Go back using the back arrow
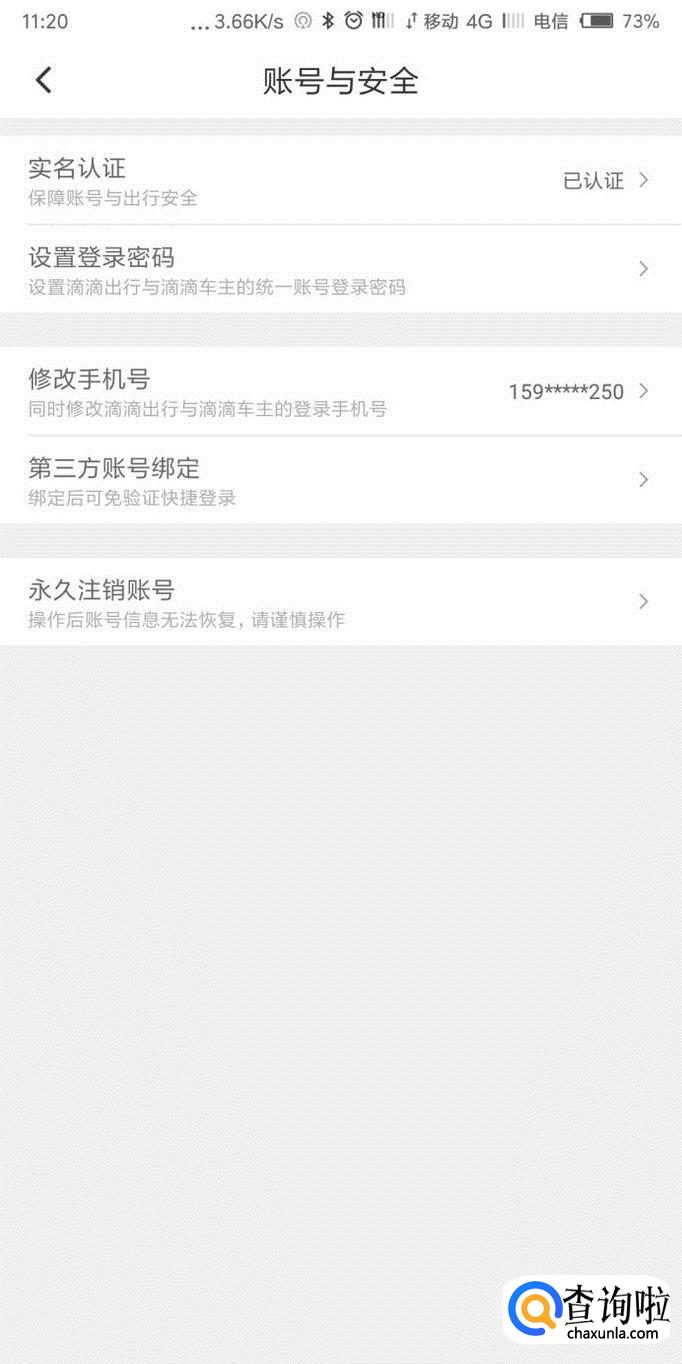 click(x=43, y=80)
